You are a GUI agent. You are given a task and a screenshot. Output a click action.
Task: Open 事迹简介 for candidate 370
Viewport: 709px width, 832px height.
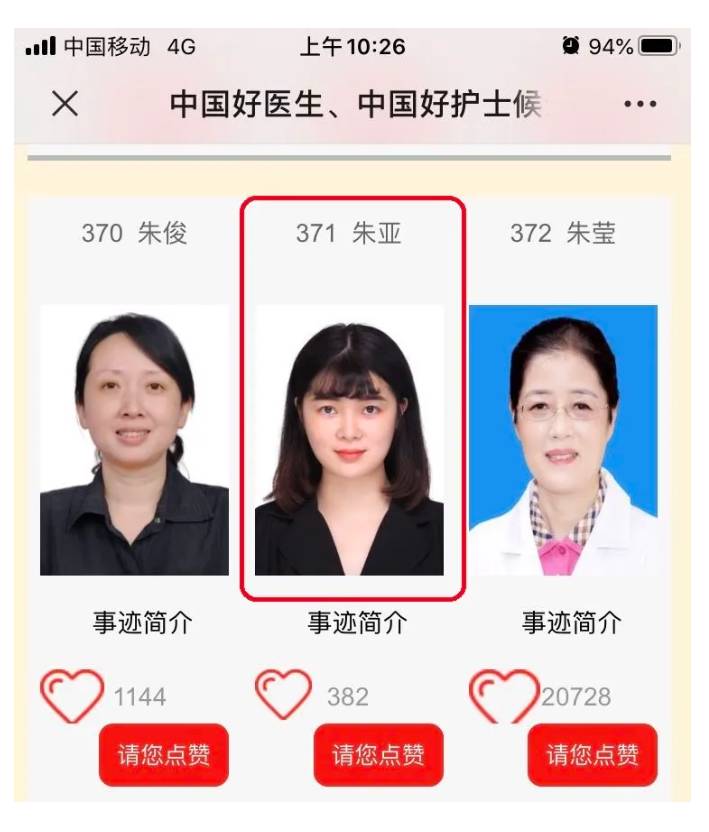pos(142,623)
